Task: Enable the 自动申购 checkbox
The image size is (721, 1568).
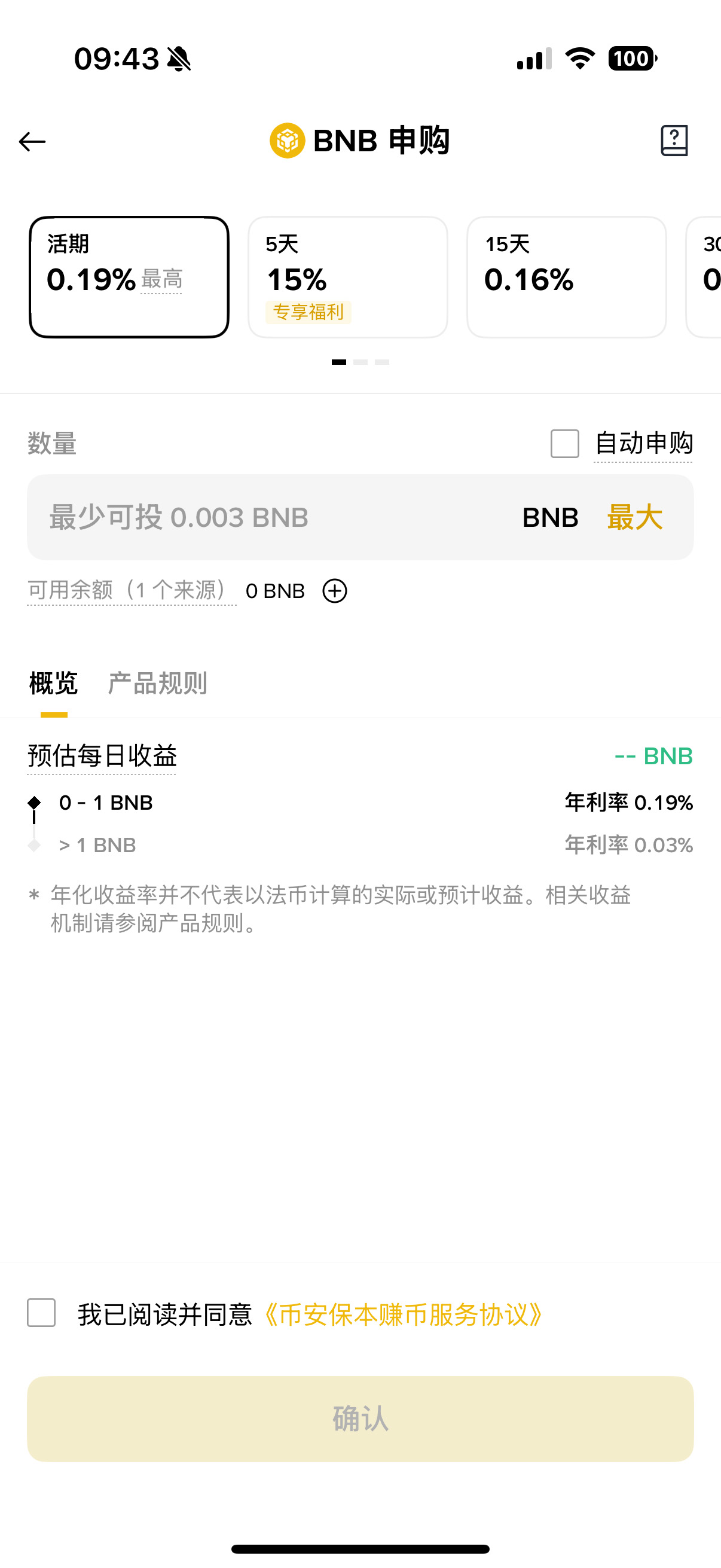Action: tap(564, 443)
